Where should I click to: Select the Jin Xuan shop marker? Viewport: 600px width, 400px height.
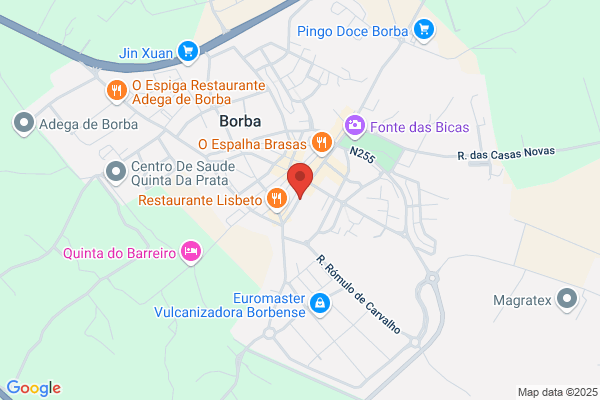point(188,53)
